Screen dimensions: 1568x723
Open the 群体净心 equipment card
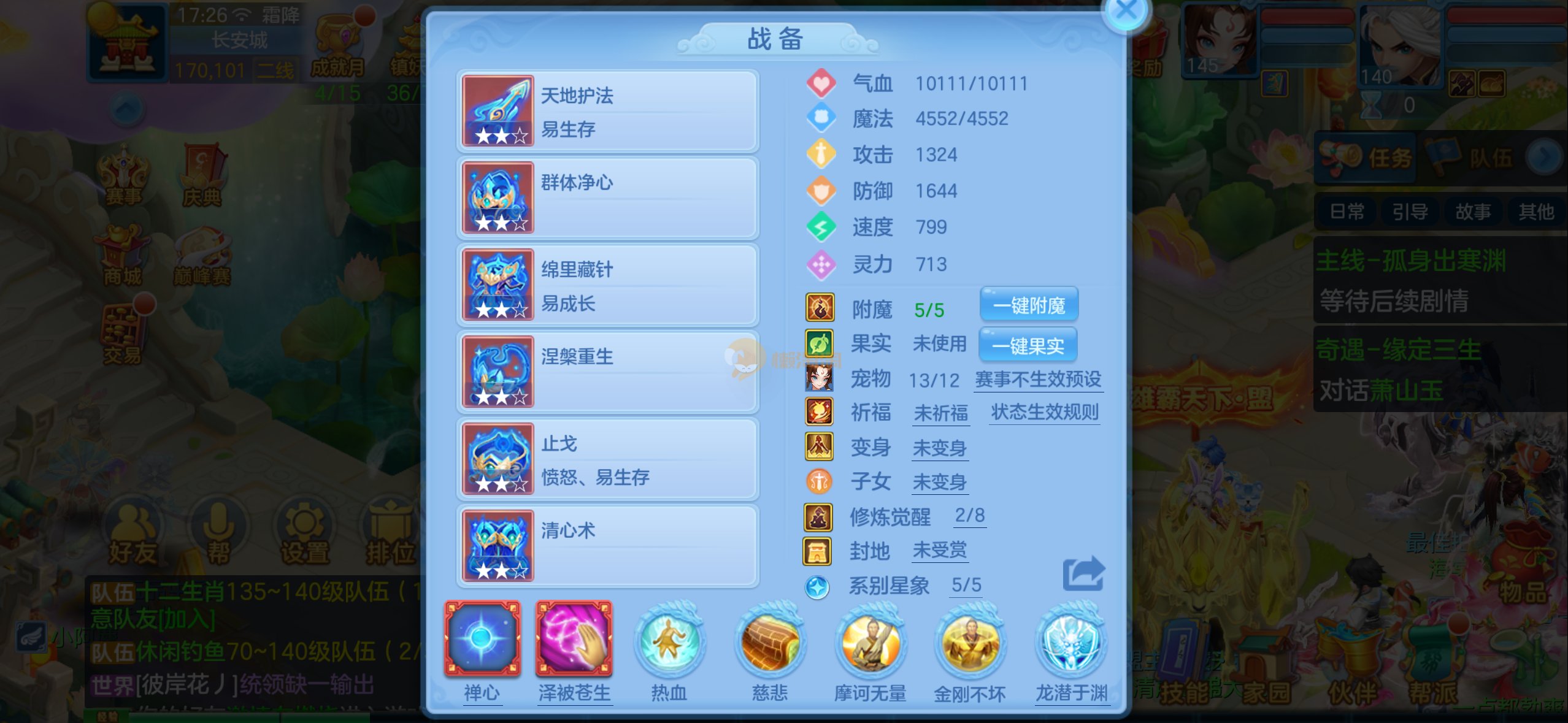608,198
